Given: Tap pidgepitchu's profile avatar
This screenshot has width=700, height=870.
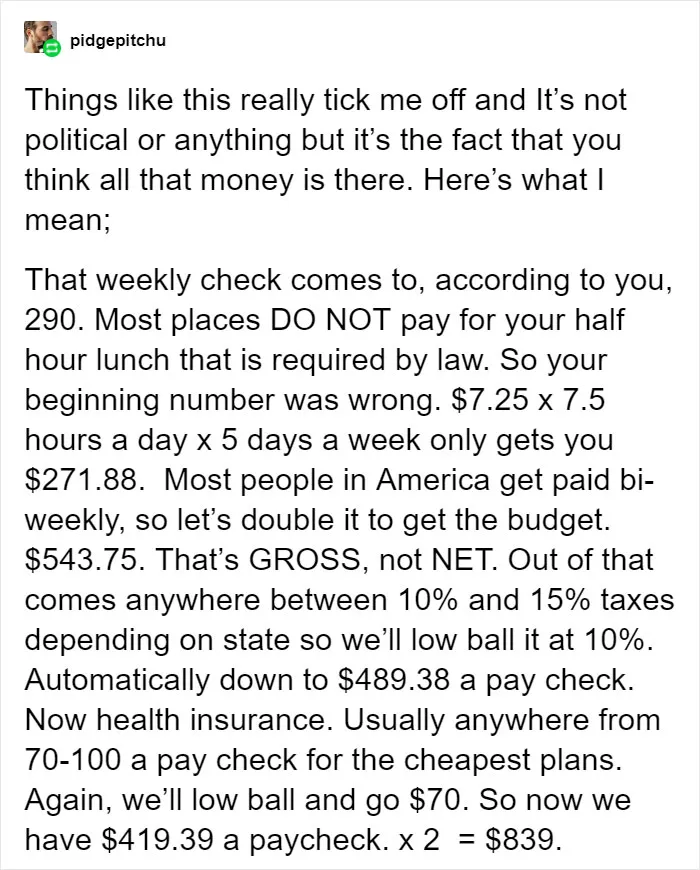Looking at the screenshot, I should tap(40, 37).
